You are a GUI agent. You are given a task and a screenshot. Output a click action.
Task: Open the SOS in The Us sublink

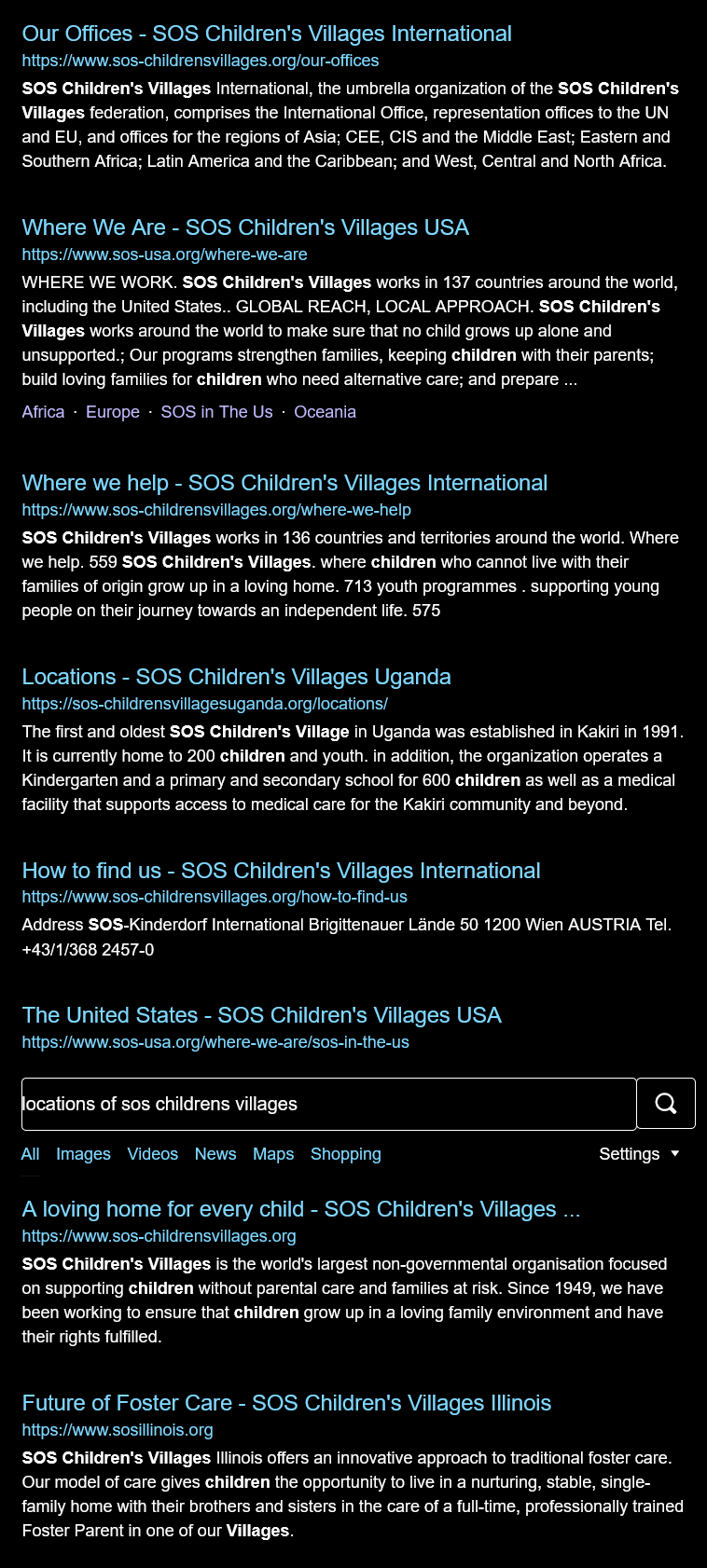(216, 412)
